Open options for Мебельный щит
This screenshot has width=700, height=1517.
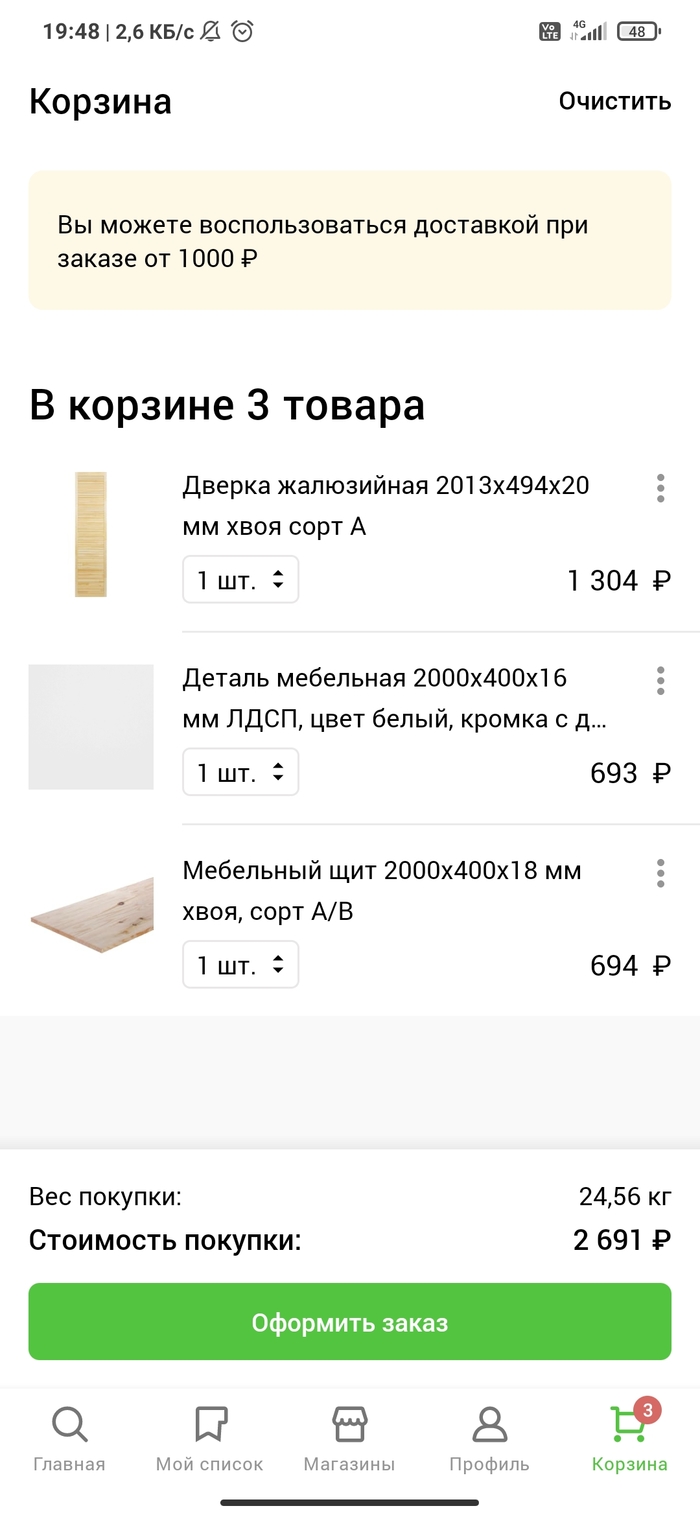pyautogui.click(x=660, y=873)
